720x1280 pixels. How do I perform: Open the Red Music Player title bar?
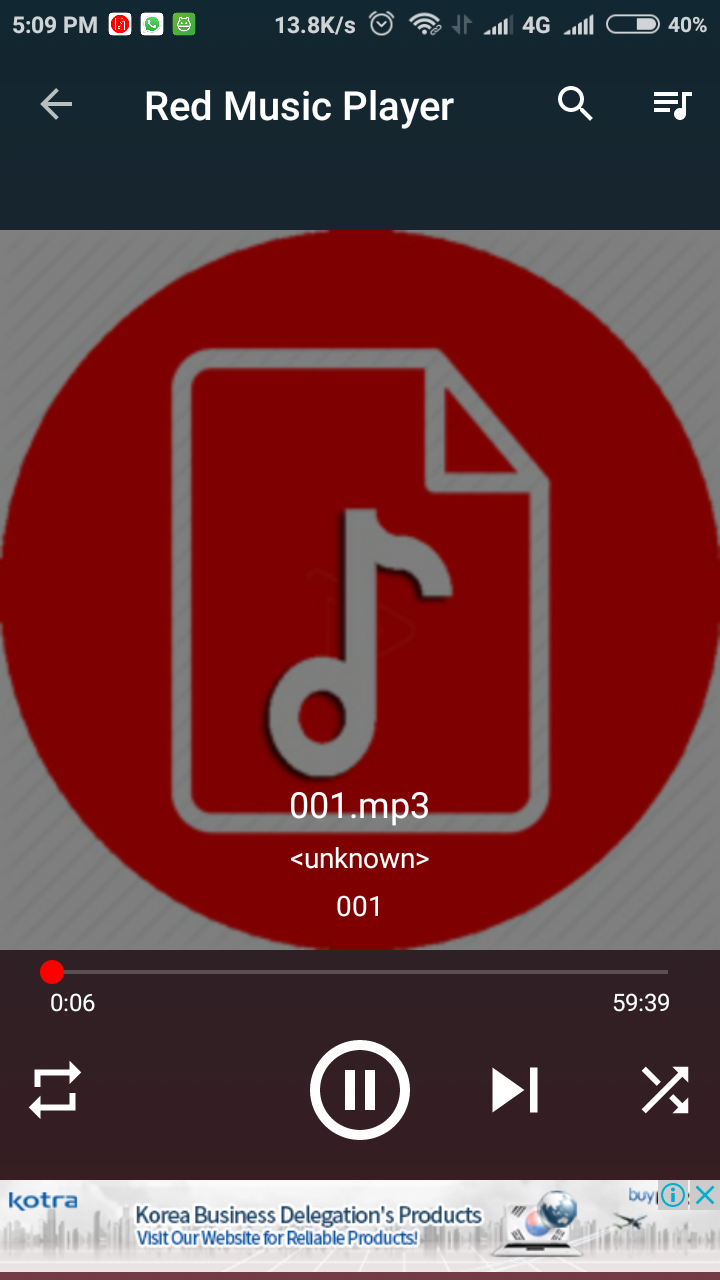click(x=299, y=104)
